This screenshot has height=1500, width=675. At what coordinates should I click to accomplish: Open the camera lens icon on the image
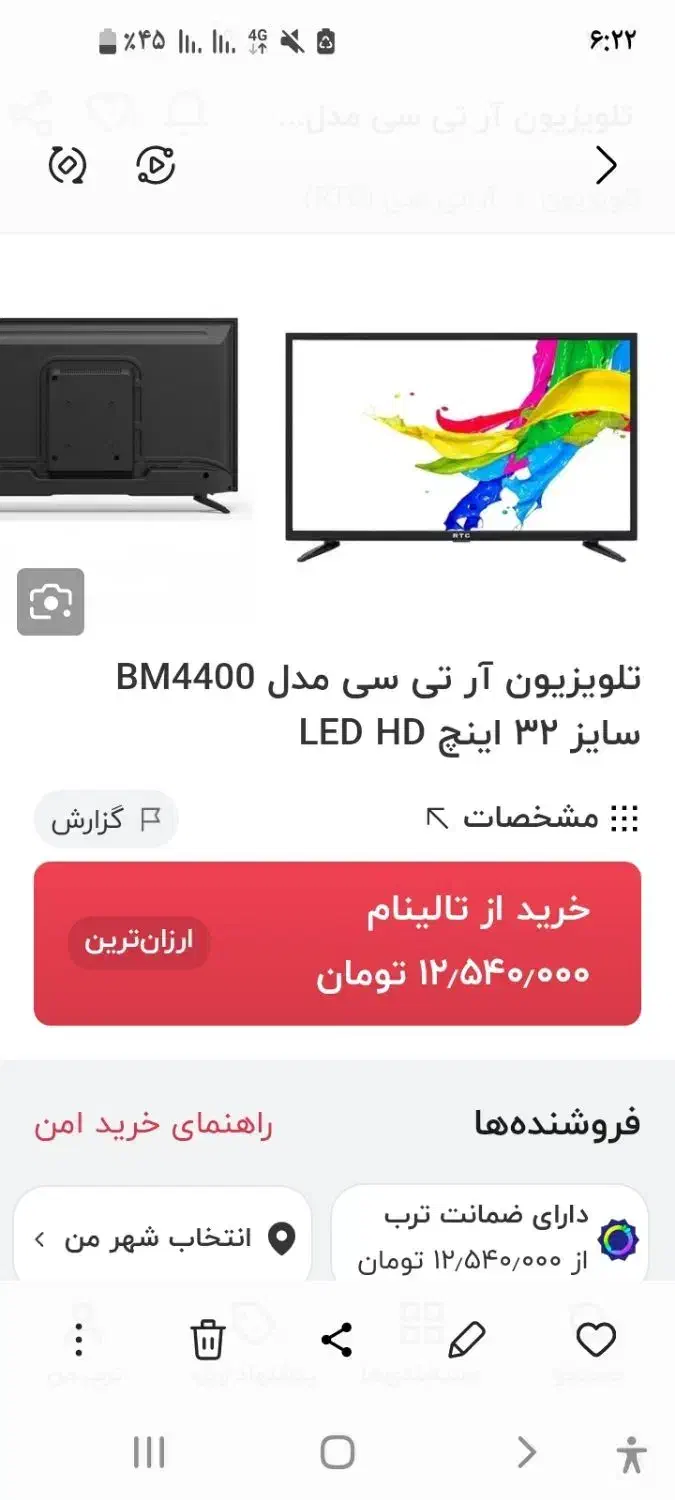pos(50,602)
